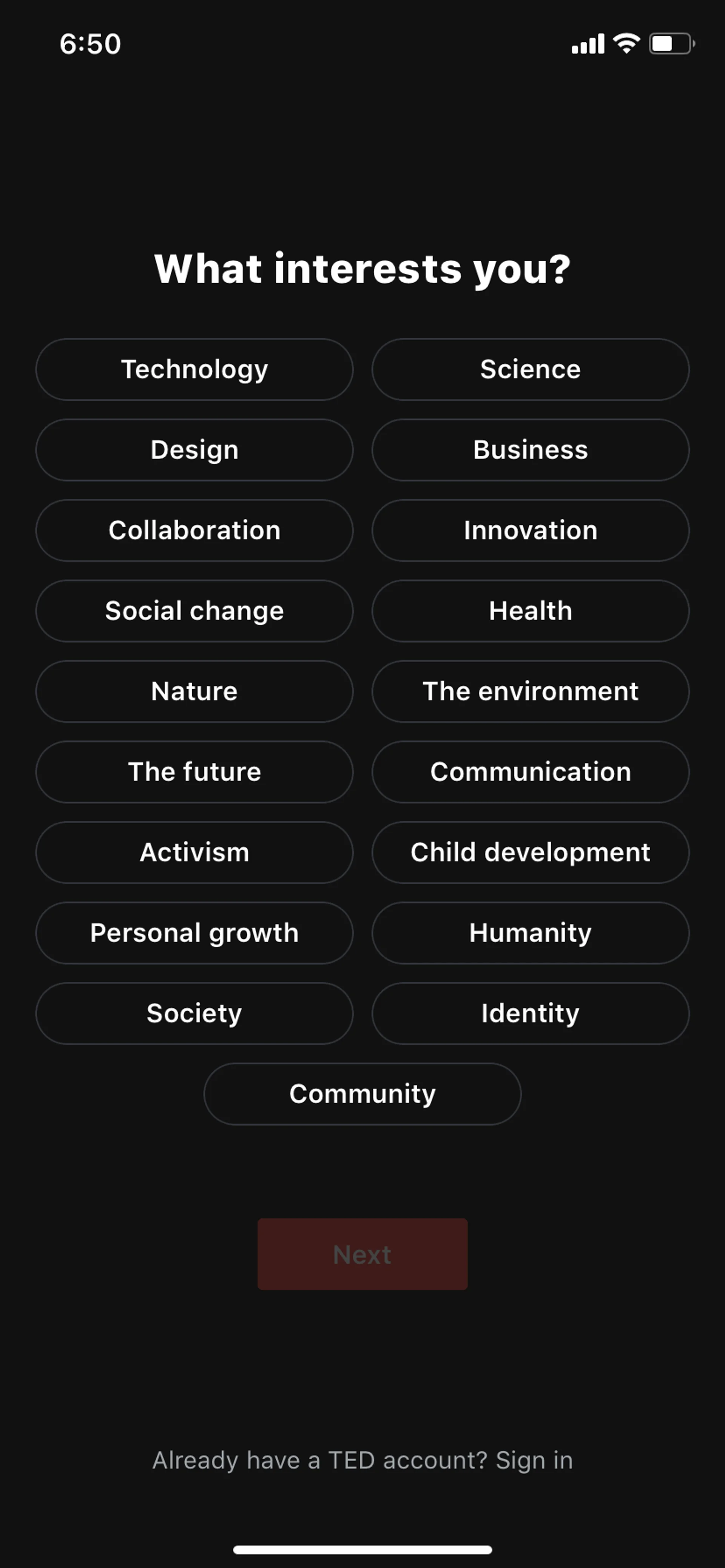Image resolution: width=725 pixels, height=1568 pixels.
Task: Select the Business chip
Action: tap(530, 450)
